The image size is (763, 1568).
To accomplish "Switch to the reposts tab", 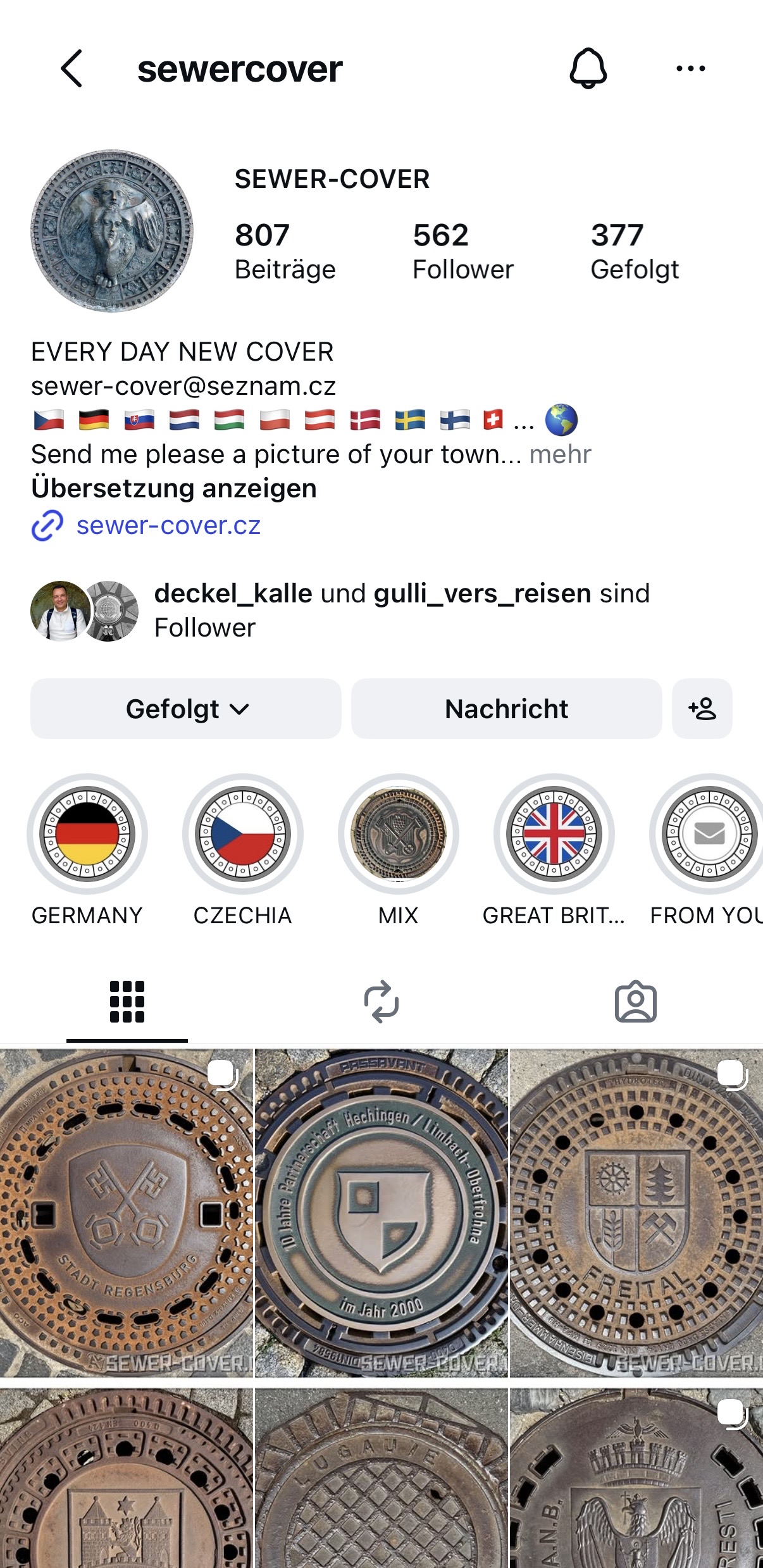I will (381, 1002).
